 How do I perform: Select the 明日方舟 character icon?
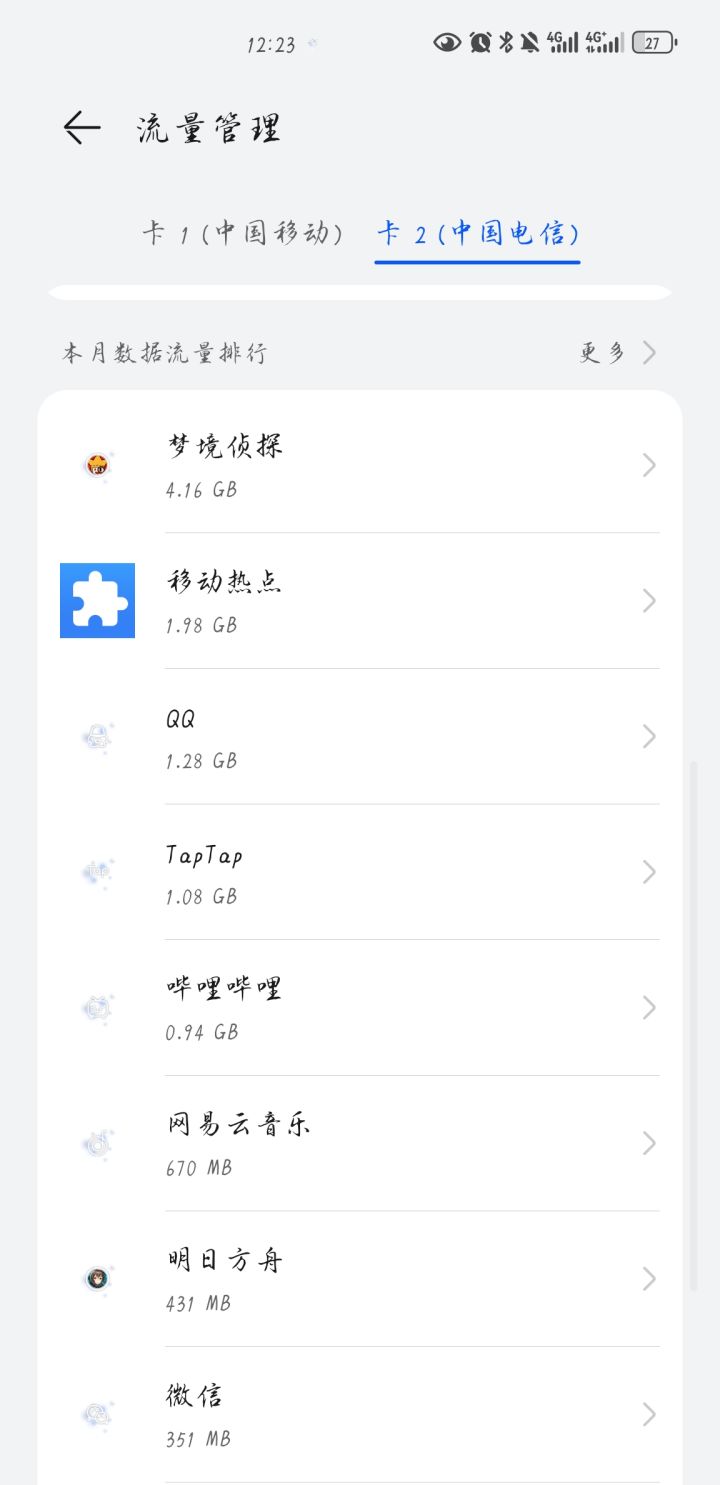pyautogui.click(x=97, y=1280)
